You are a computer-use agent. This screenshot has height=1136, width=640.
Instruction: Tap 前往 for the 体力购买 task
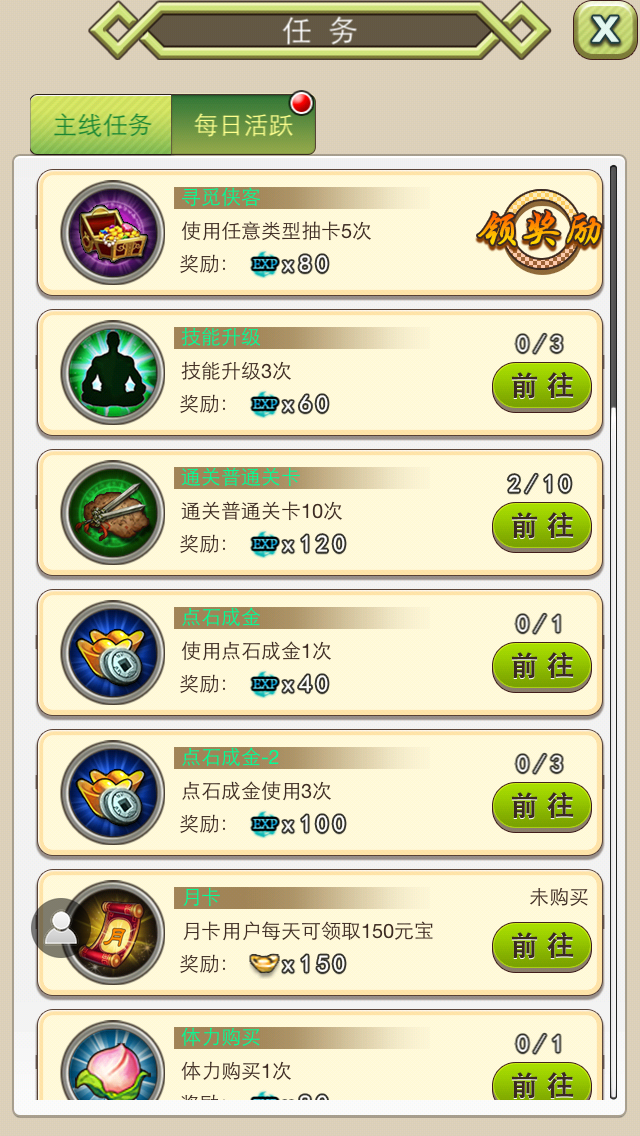point(542,1082)
